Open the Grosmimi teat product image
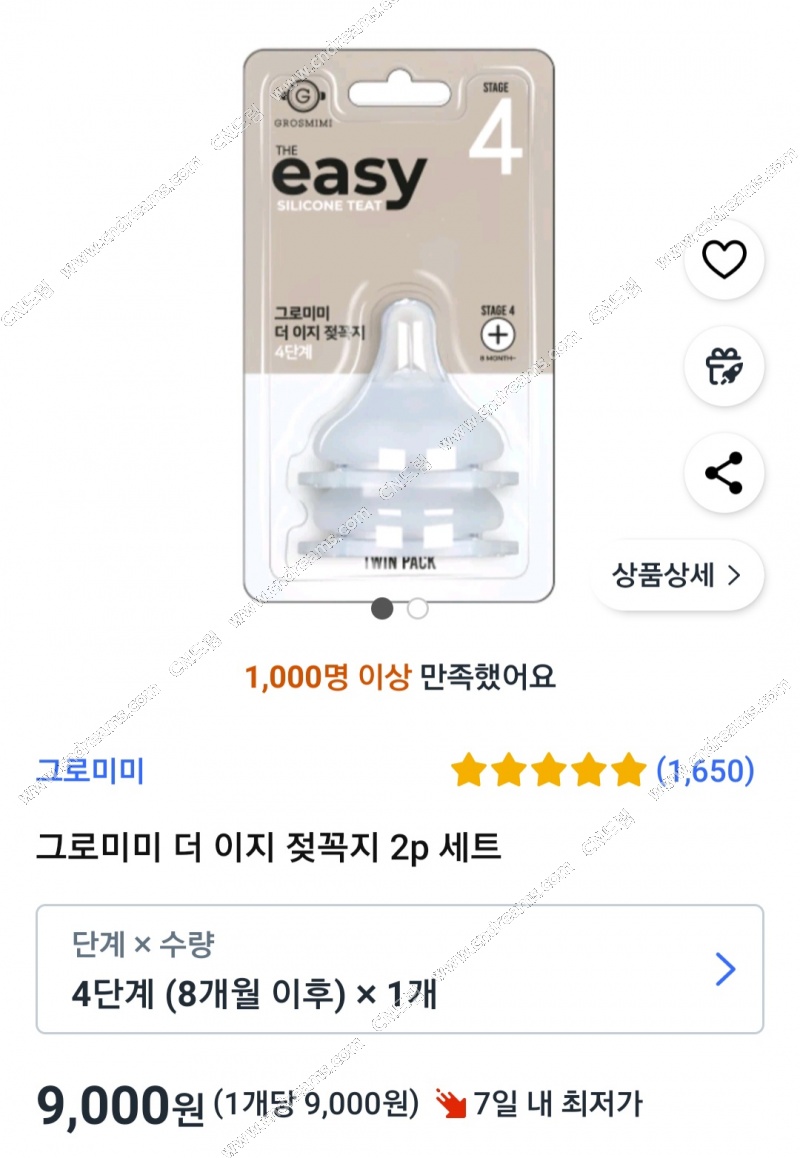The image size is (800, 1158). click(399, 325)
